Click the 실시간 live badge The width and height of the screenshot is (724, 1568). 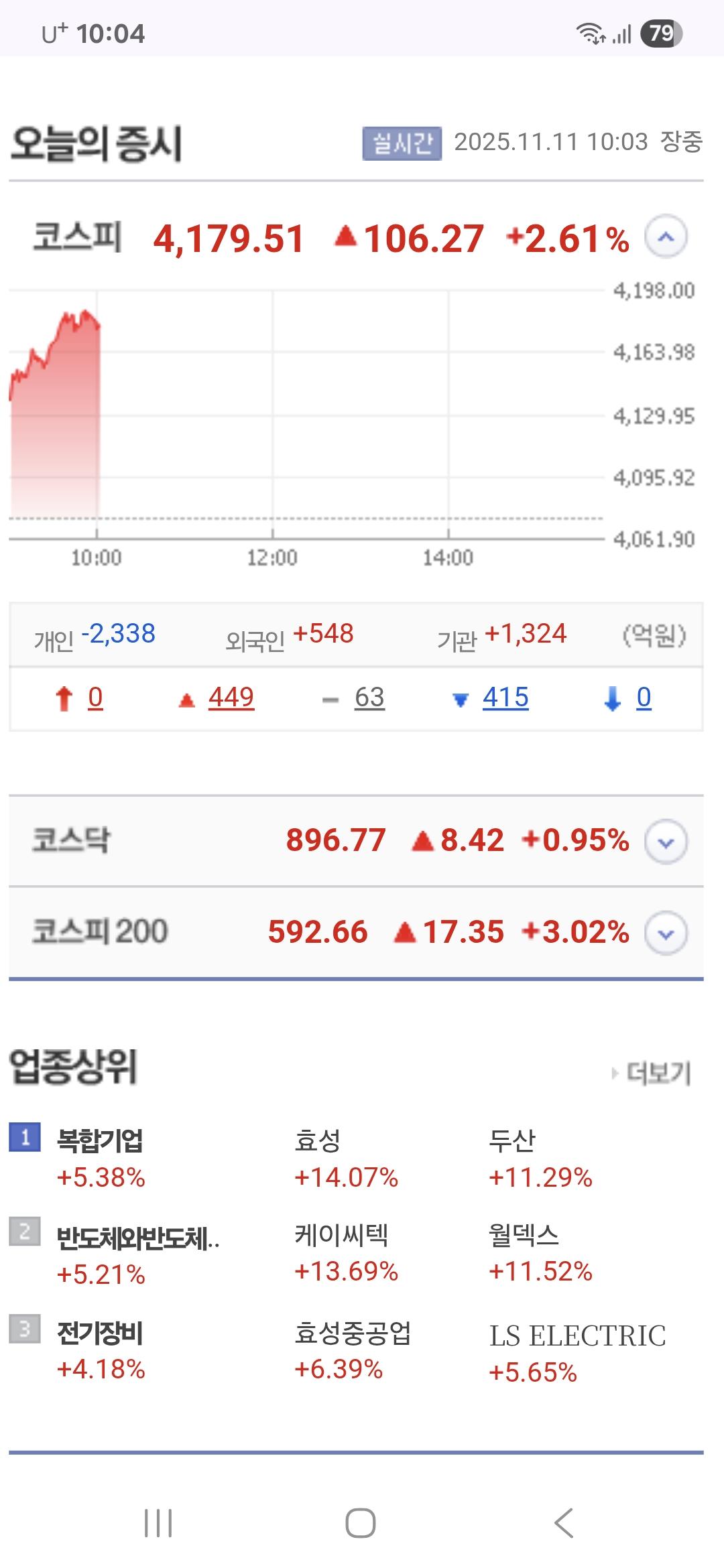[x=402, y=142]
